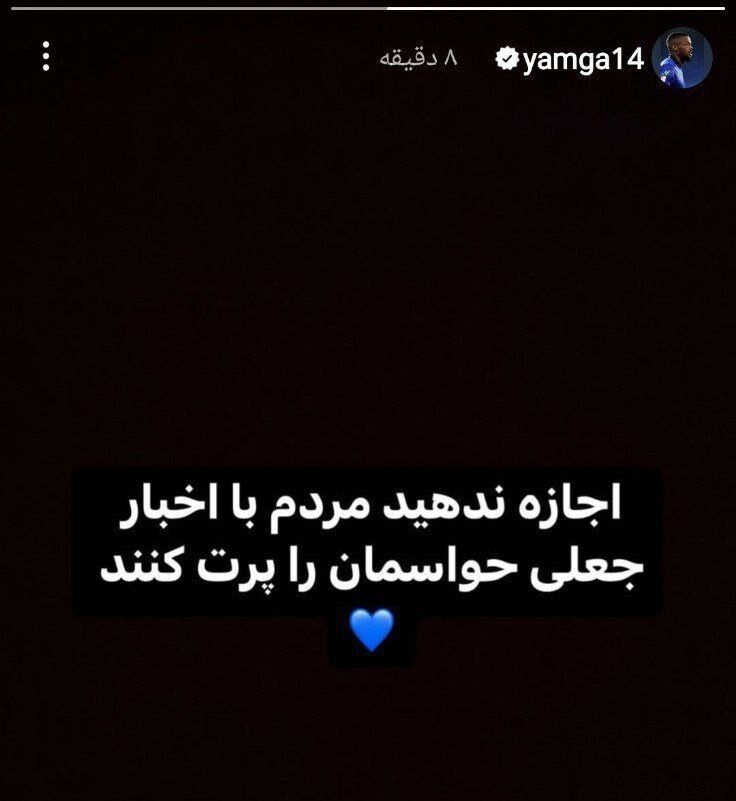Image resolution: width=736 pixels, height=801 pixels.
Task: Open yamga14's profile picture
Action: [x=682, y=58]
